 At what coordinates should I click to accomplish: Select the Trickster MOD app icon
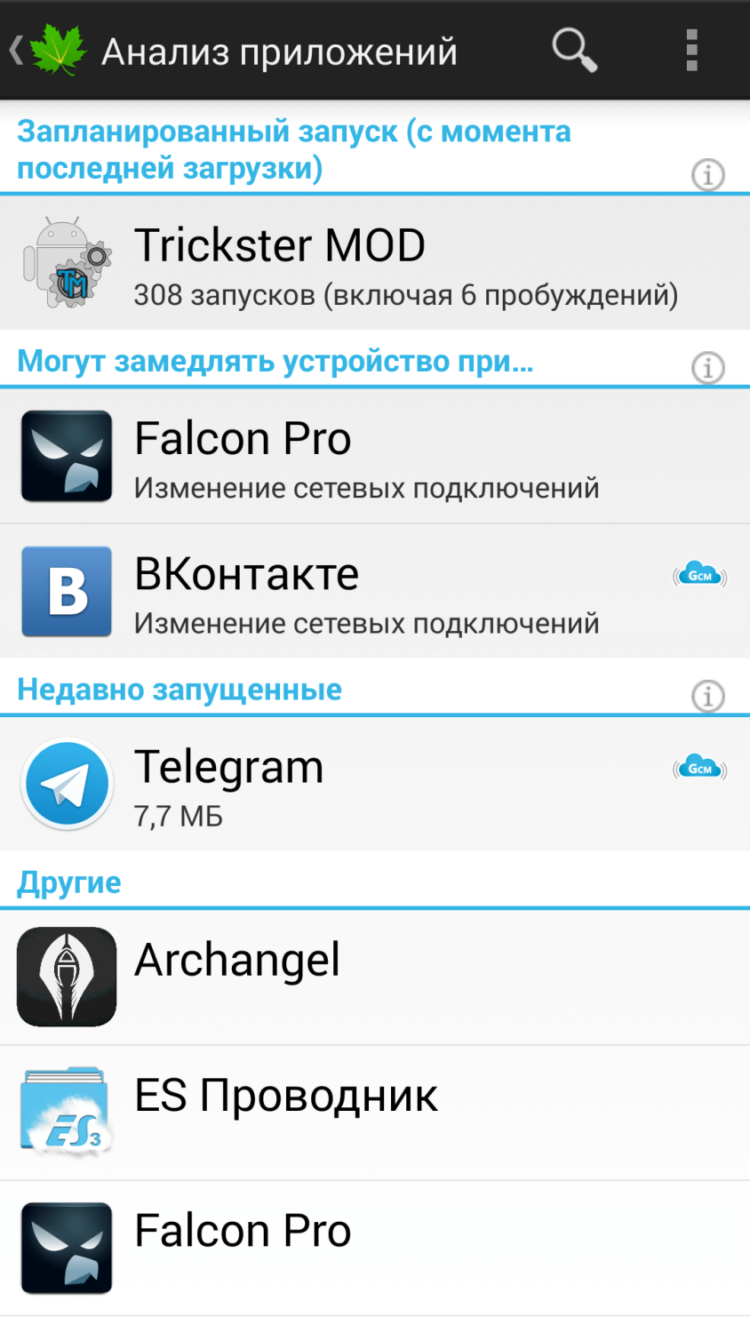coord(65,262)
